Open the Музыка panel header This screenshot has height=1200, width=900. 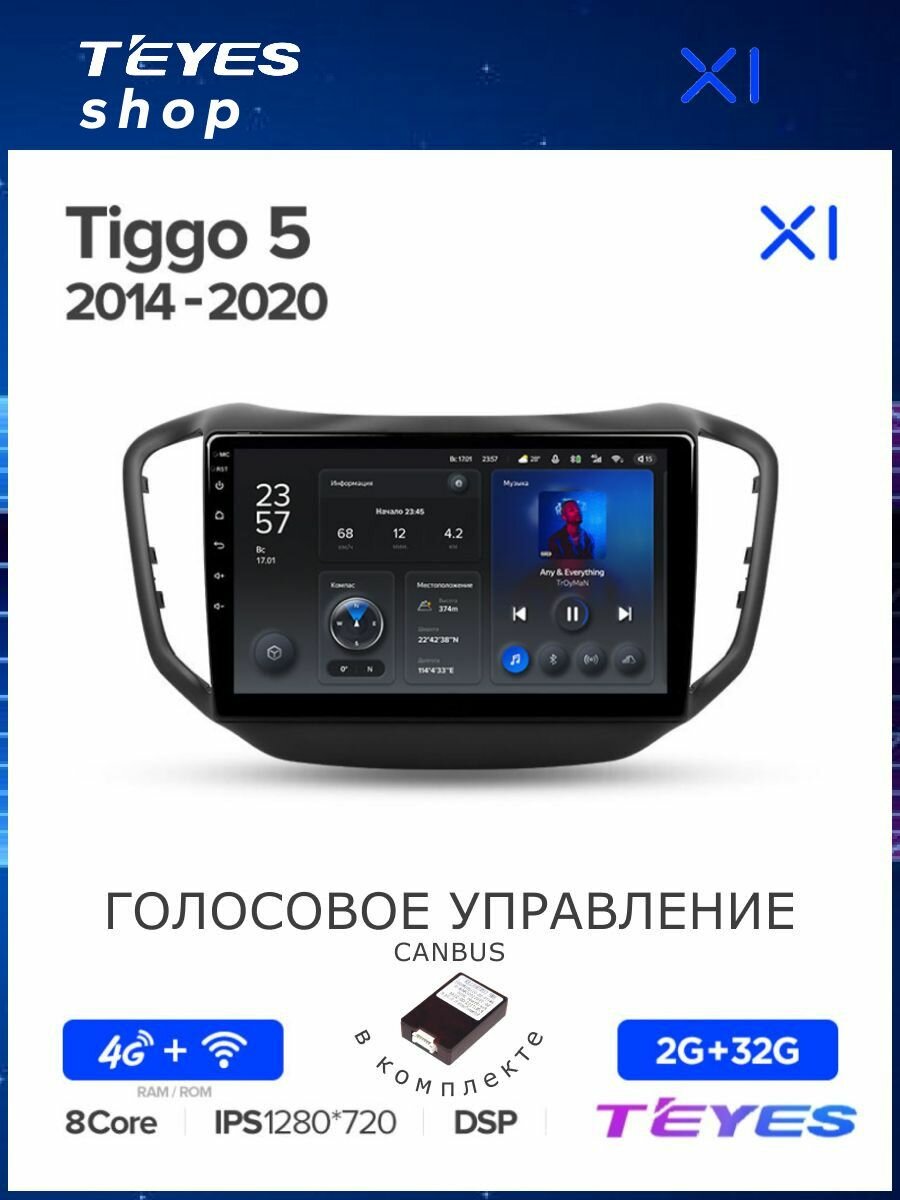tap(515, 484)
